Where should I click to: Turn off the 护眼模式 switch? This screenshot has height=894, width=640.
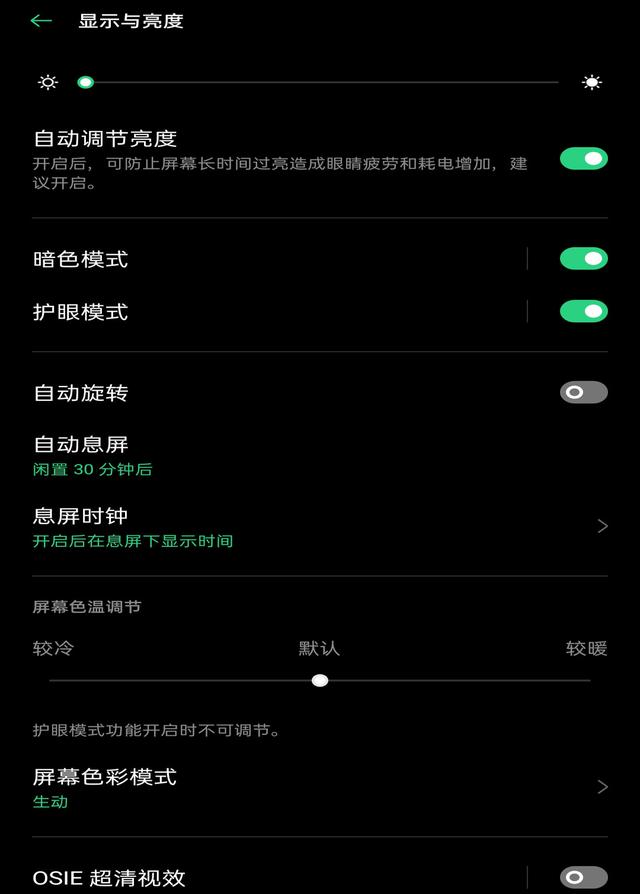583,312
